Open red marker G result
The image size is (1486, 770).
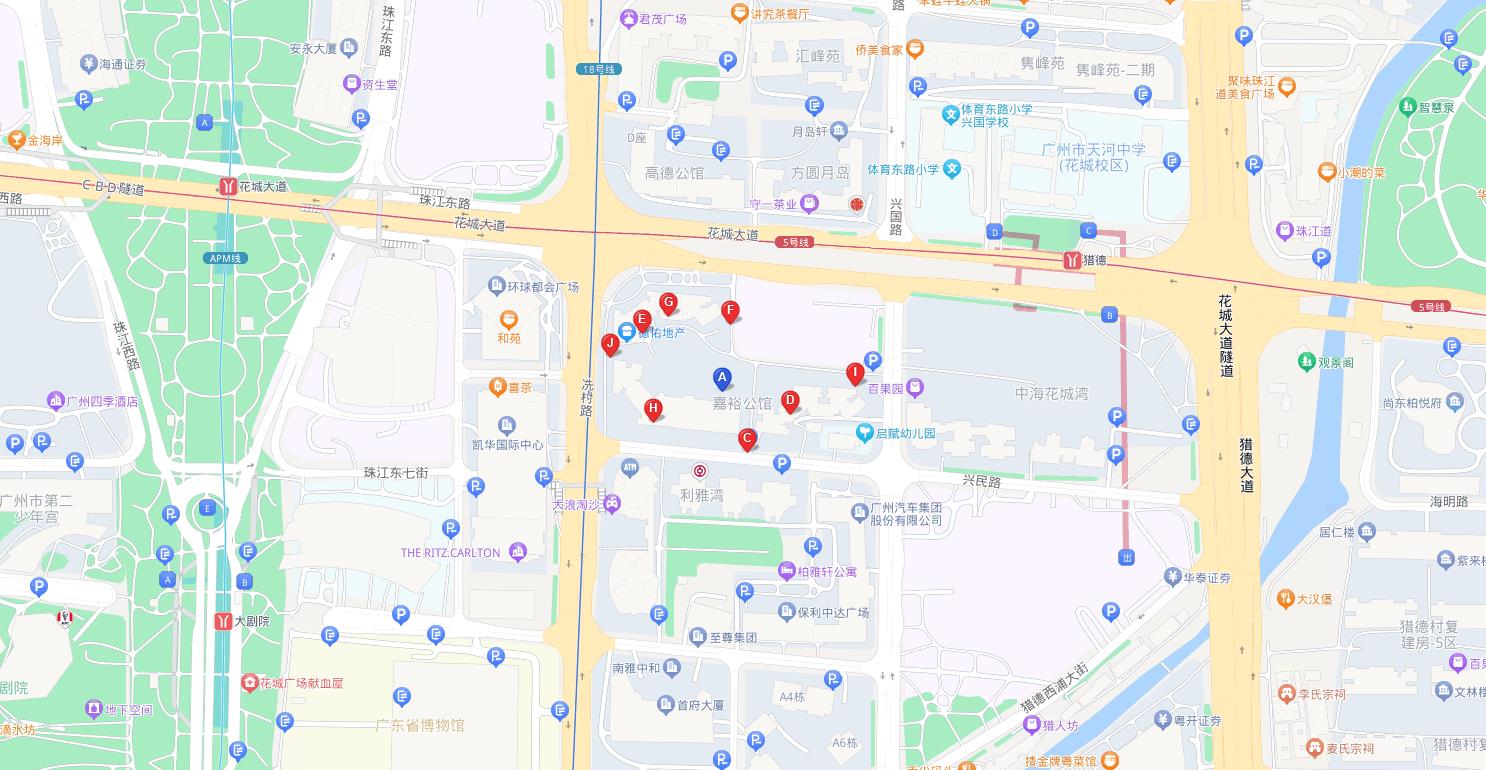click(x=669, y=302)
